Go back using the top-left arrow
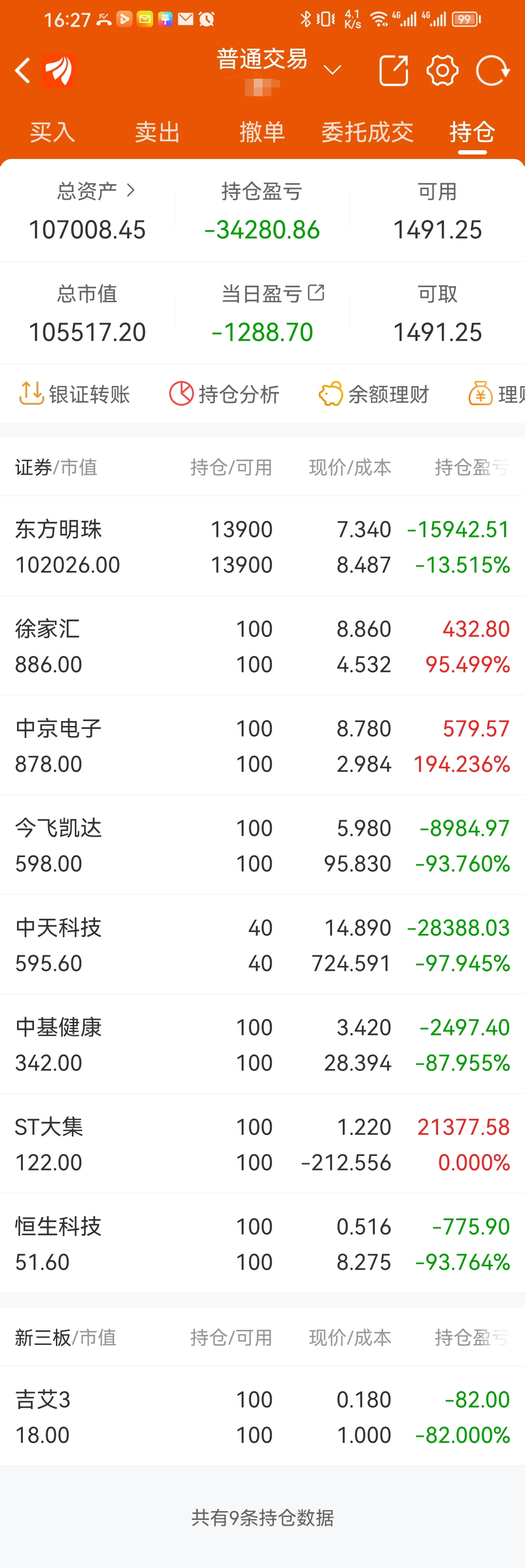The height and width of the screenshot is (1568, 525). click(x=23, y=70)
